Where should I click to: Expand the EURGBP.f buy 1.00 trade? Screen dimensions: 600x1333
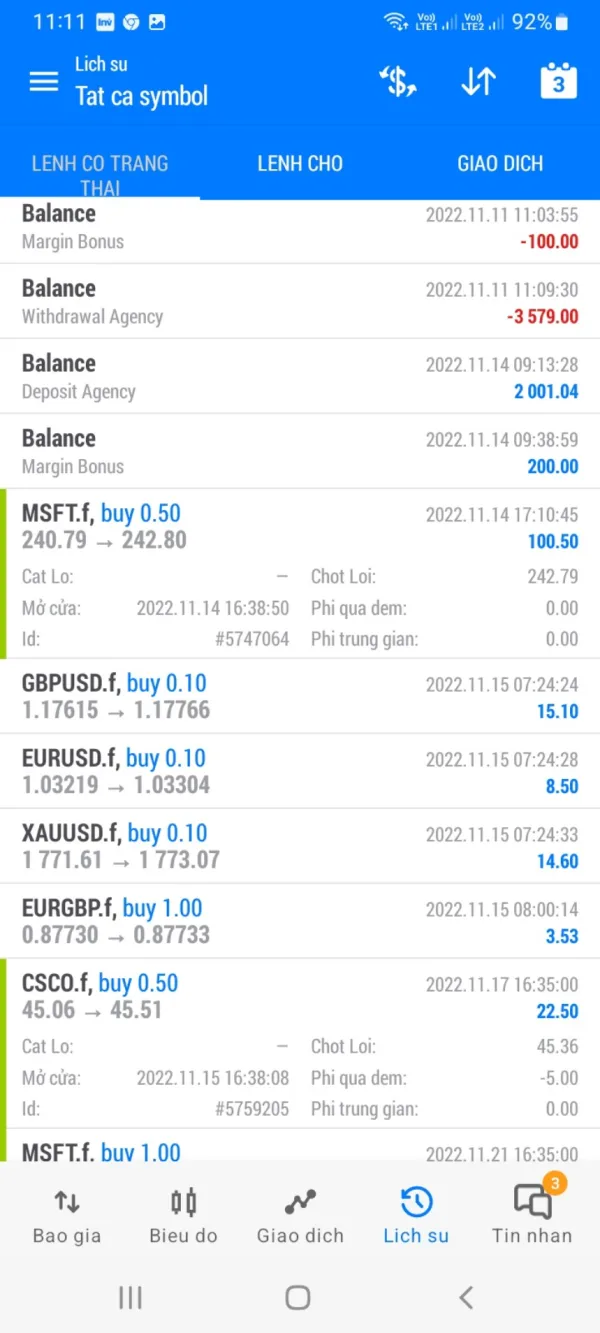[x=300, y=922]
